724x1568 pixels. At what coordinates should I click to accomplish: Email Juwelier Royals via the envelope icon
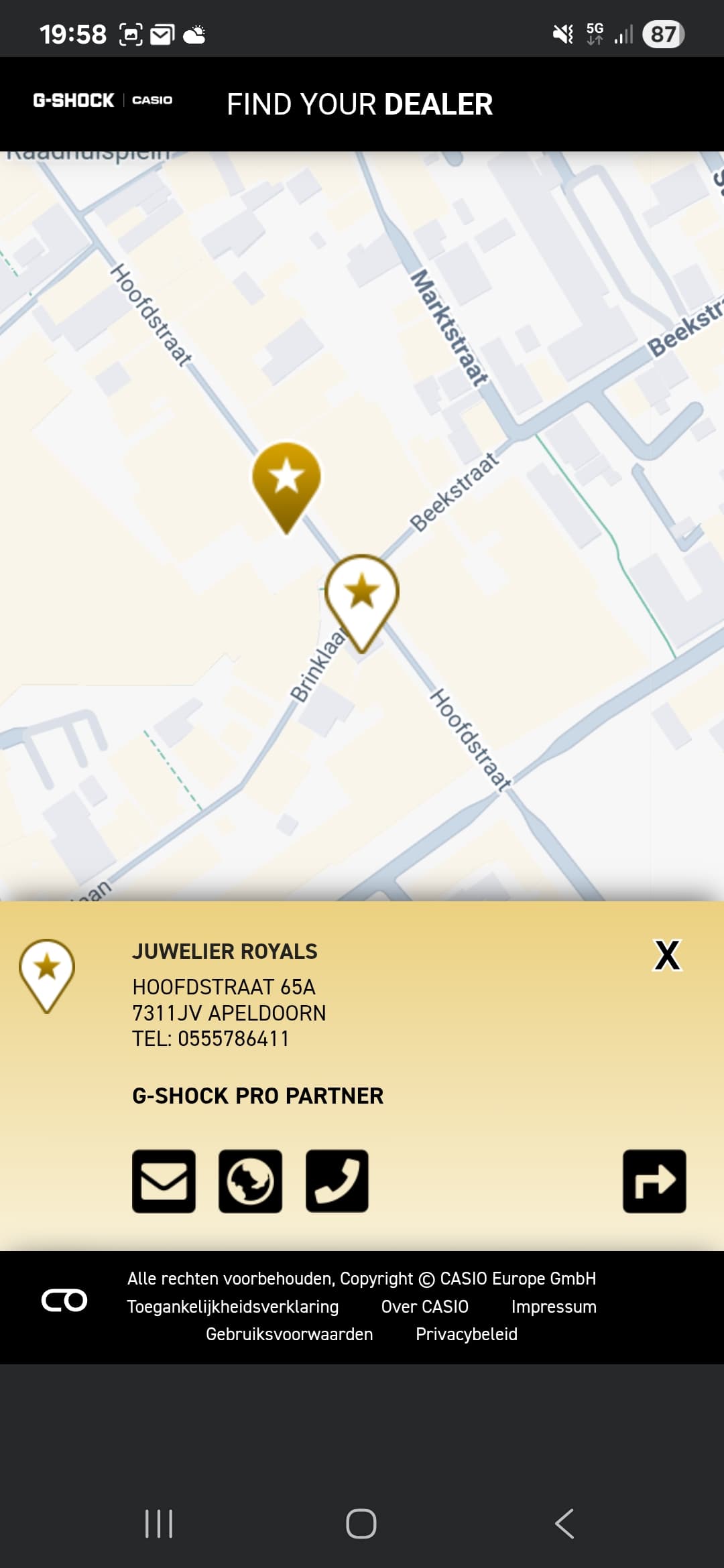[x=164, y=1181]
